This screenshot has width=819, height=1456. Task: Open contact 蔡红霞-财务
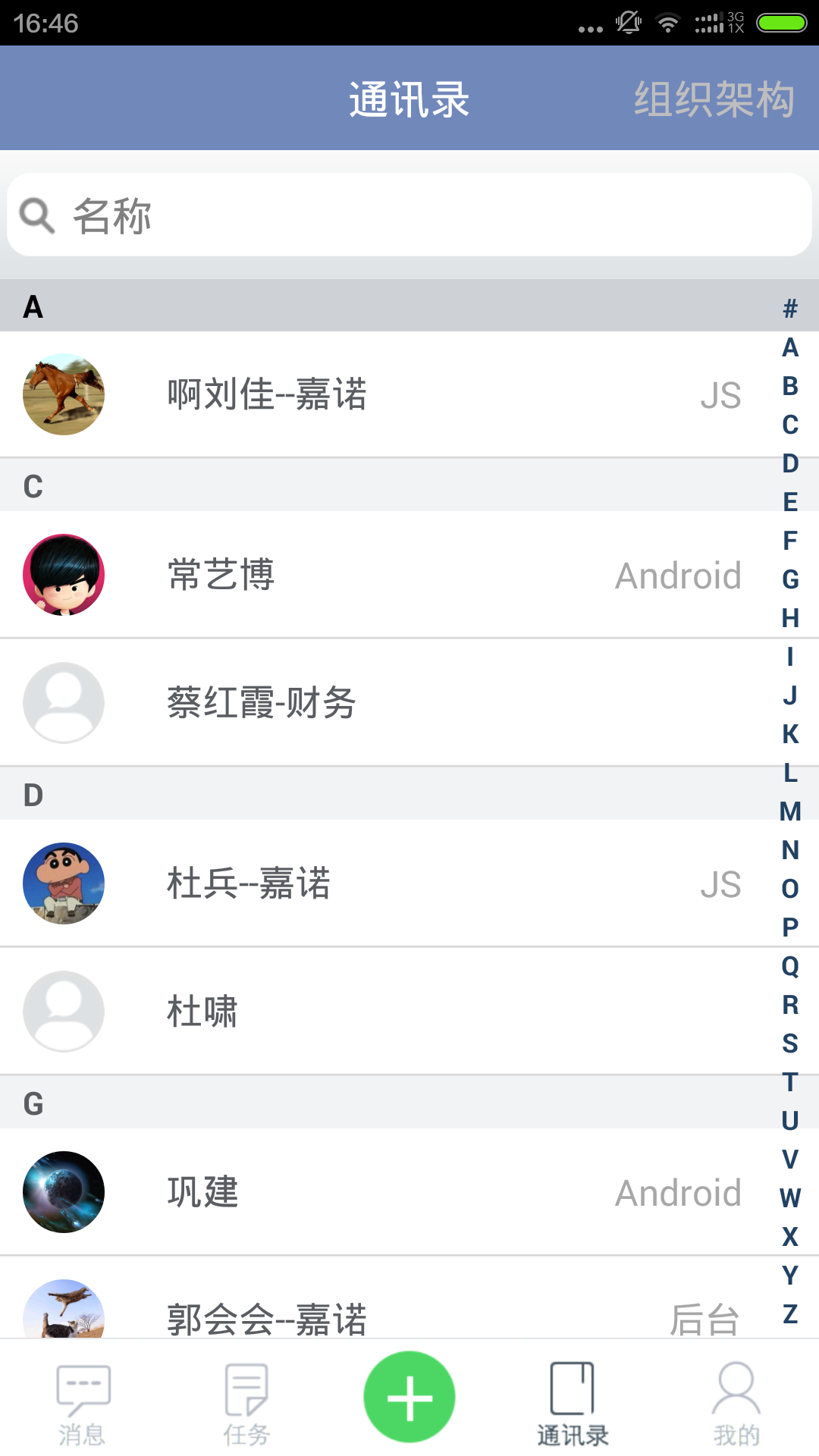(379, 702)
